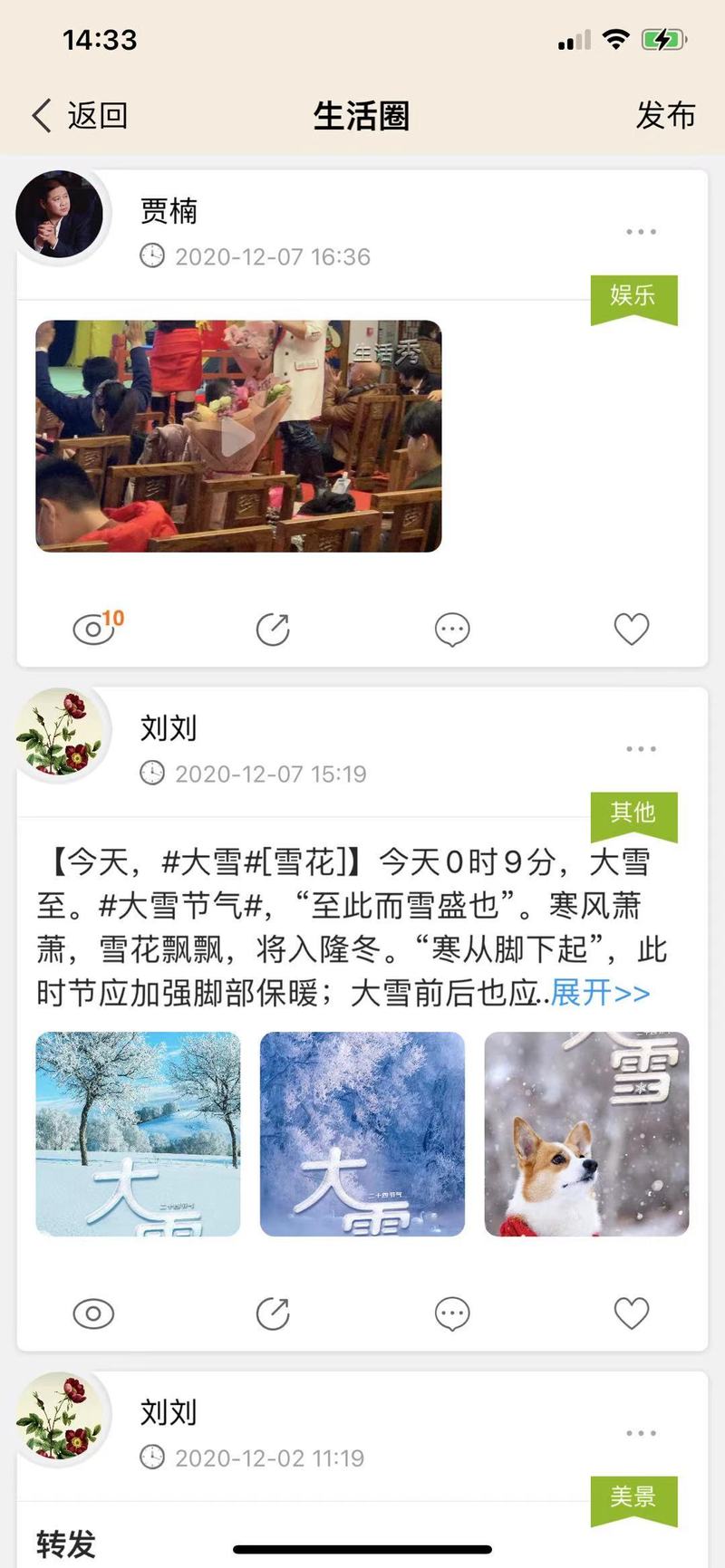Expand the full text with 展开>>
Screen dimensions: 725x1568
click(x=600, y=993)
